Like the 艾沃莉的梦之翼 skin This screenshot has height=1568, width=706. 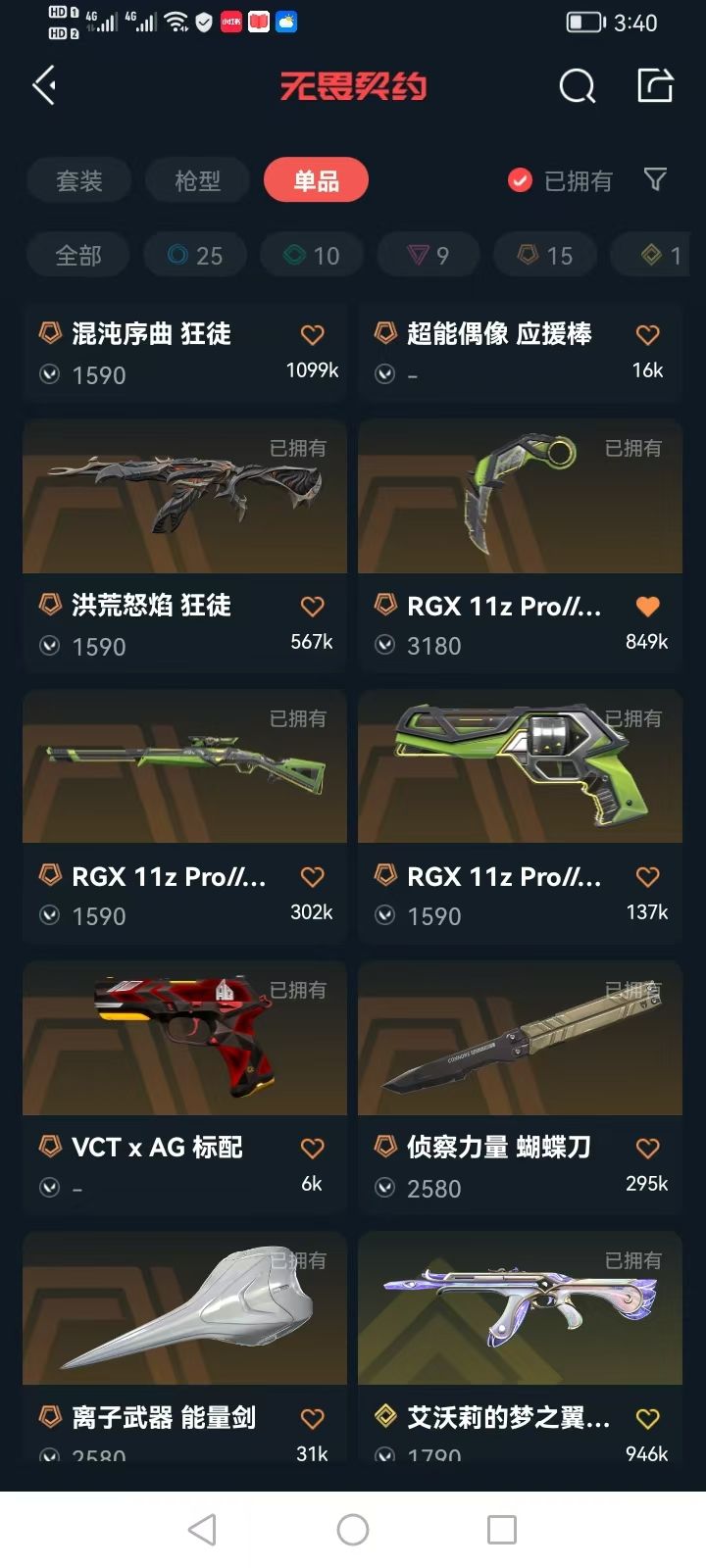(x=648, y=1418)
